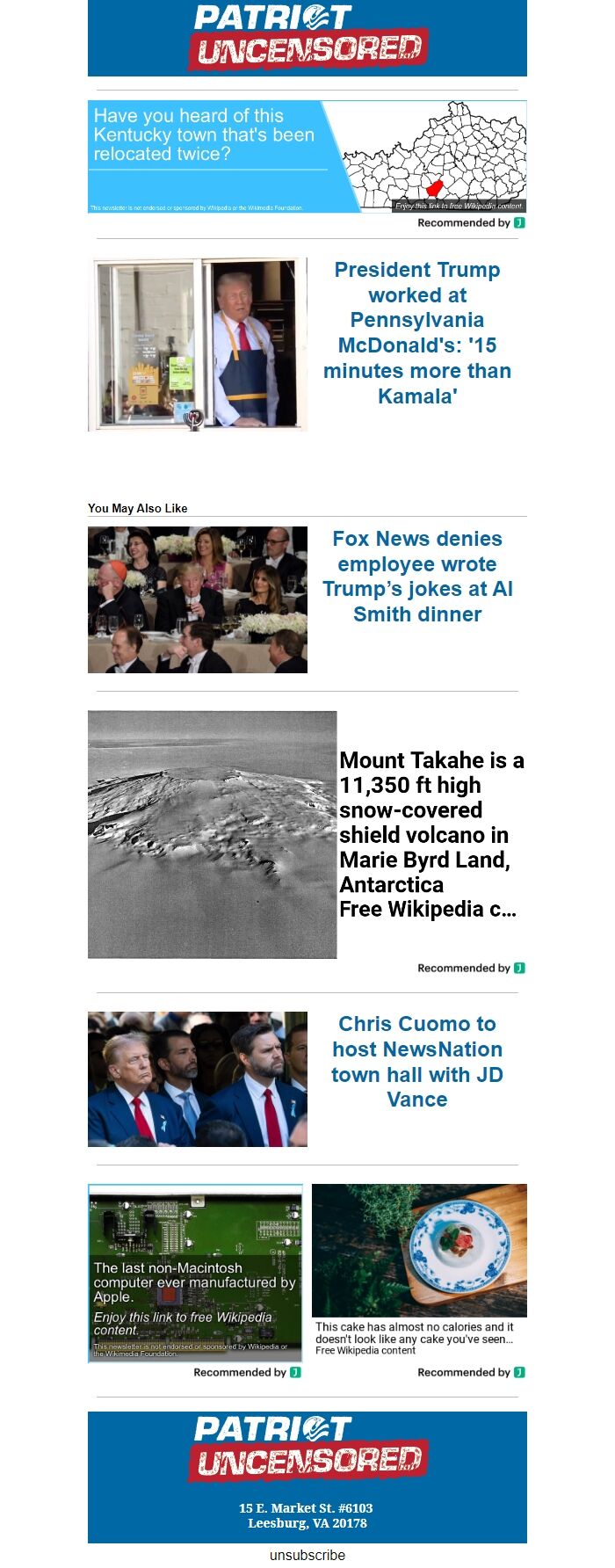
Task: Open the Trump and JD Vance photo
Action: 198,1078
